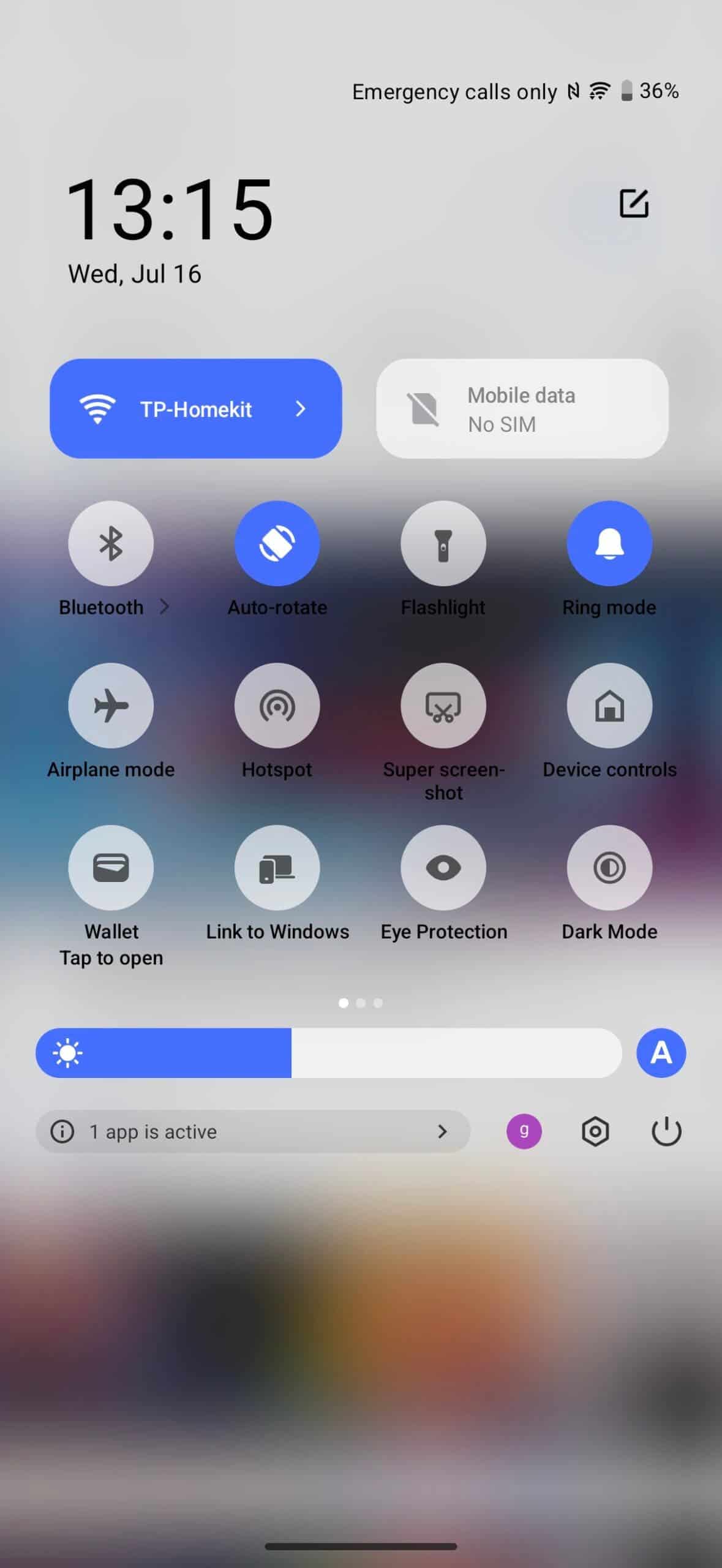Enable Airplane mode
The height and width of the screenshot is (1568, 722).
tap(111, 706)
